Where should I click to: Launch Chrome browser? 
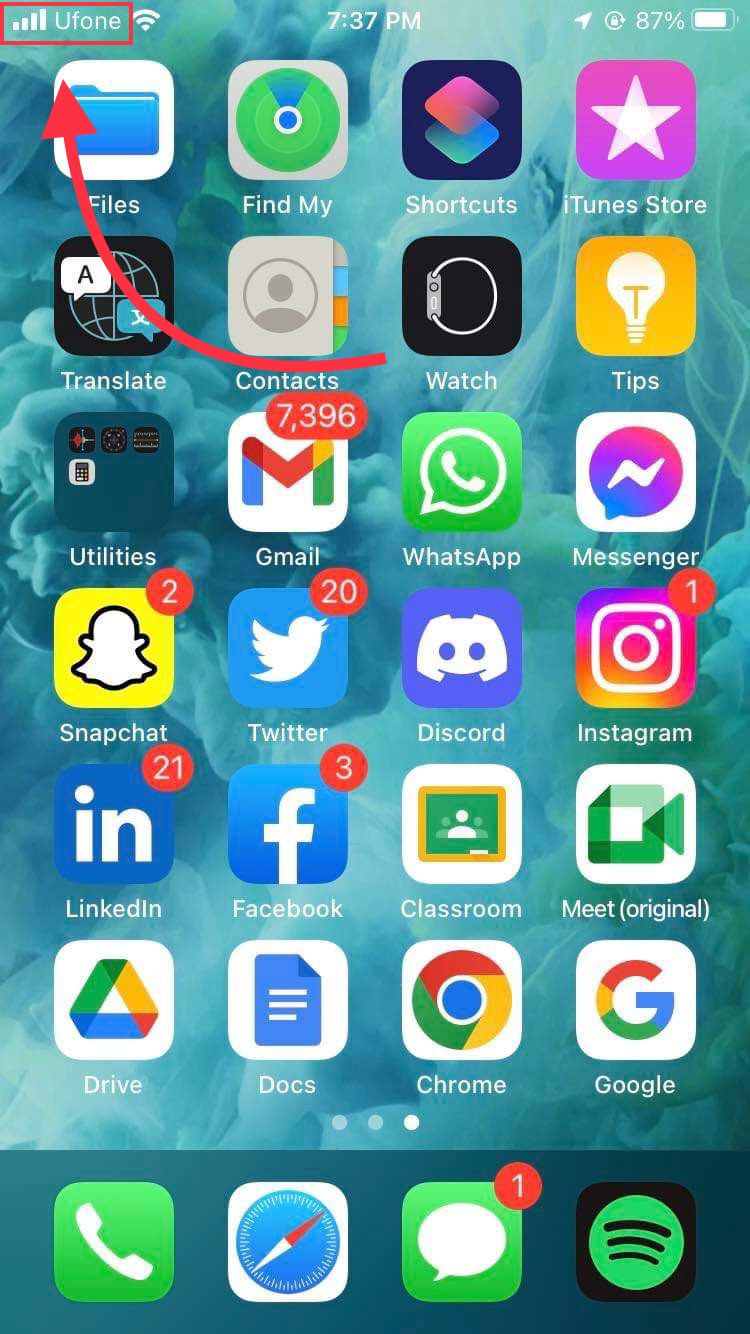point(462,1000)
